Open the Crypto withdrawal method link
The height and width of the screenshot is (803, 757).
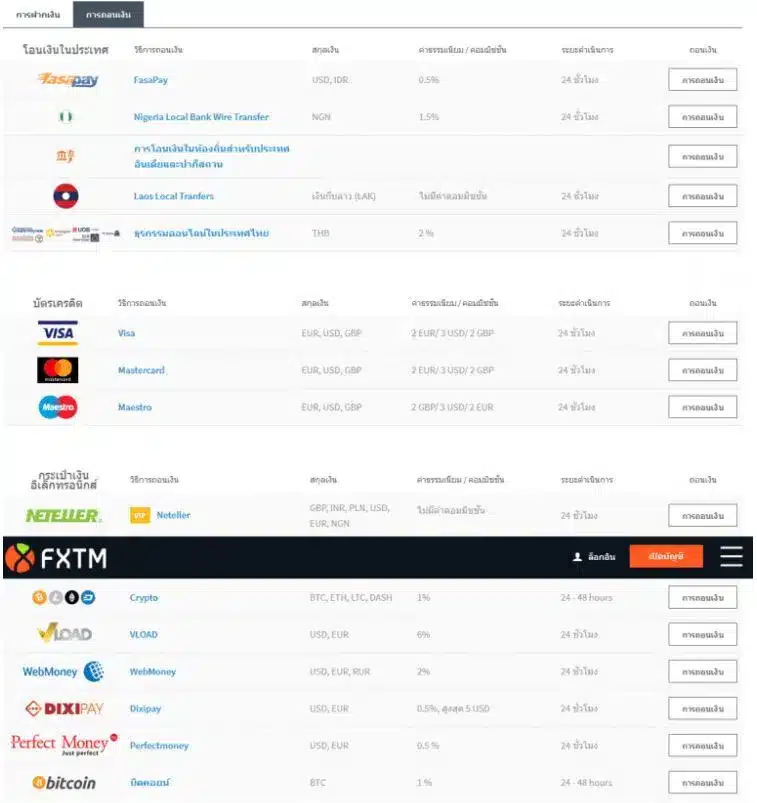[143, 598]
